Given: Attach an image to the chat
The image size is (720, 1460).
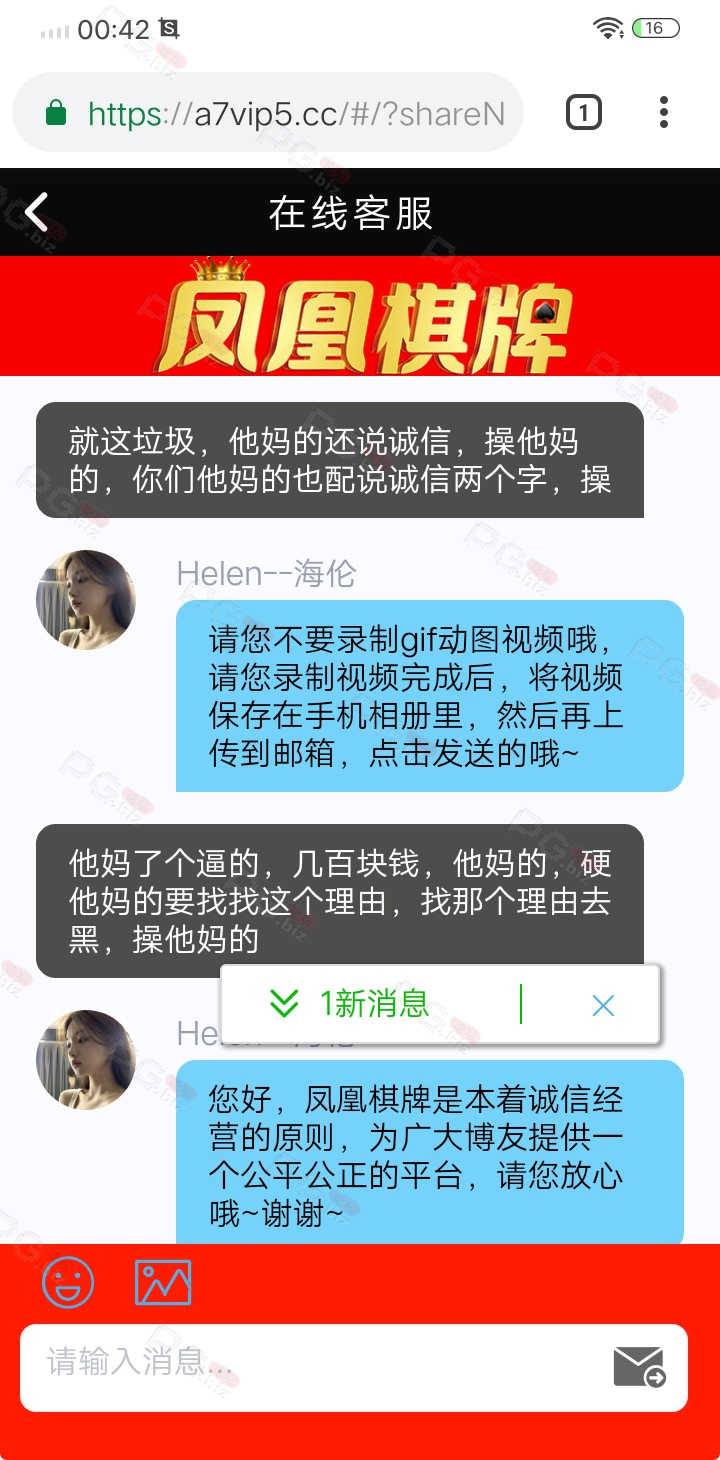Looking at the screenshot, I should tap(163, 1283).
